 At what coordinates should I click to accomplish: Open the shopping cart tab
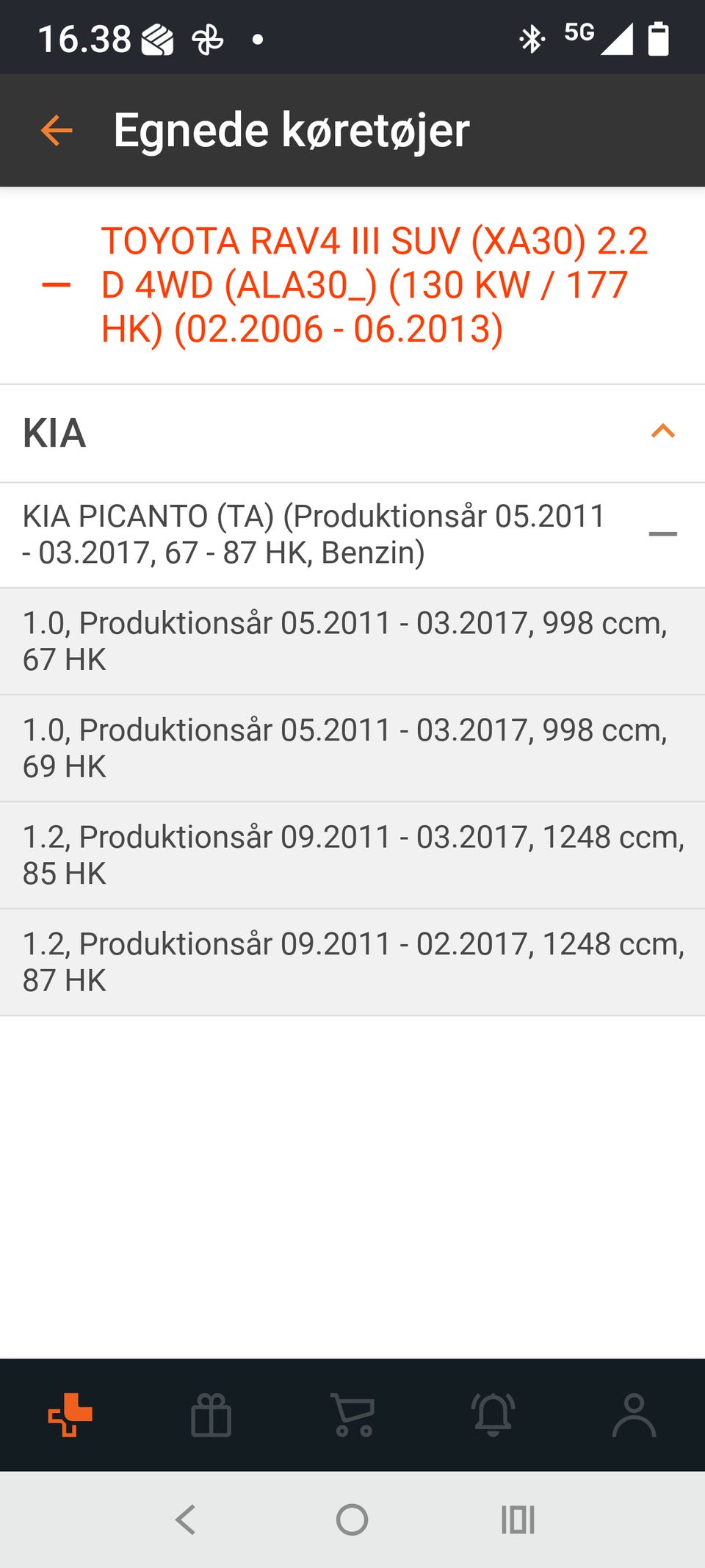(353, 1414)
